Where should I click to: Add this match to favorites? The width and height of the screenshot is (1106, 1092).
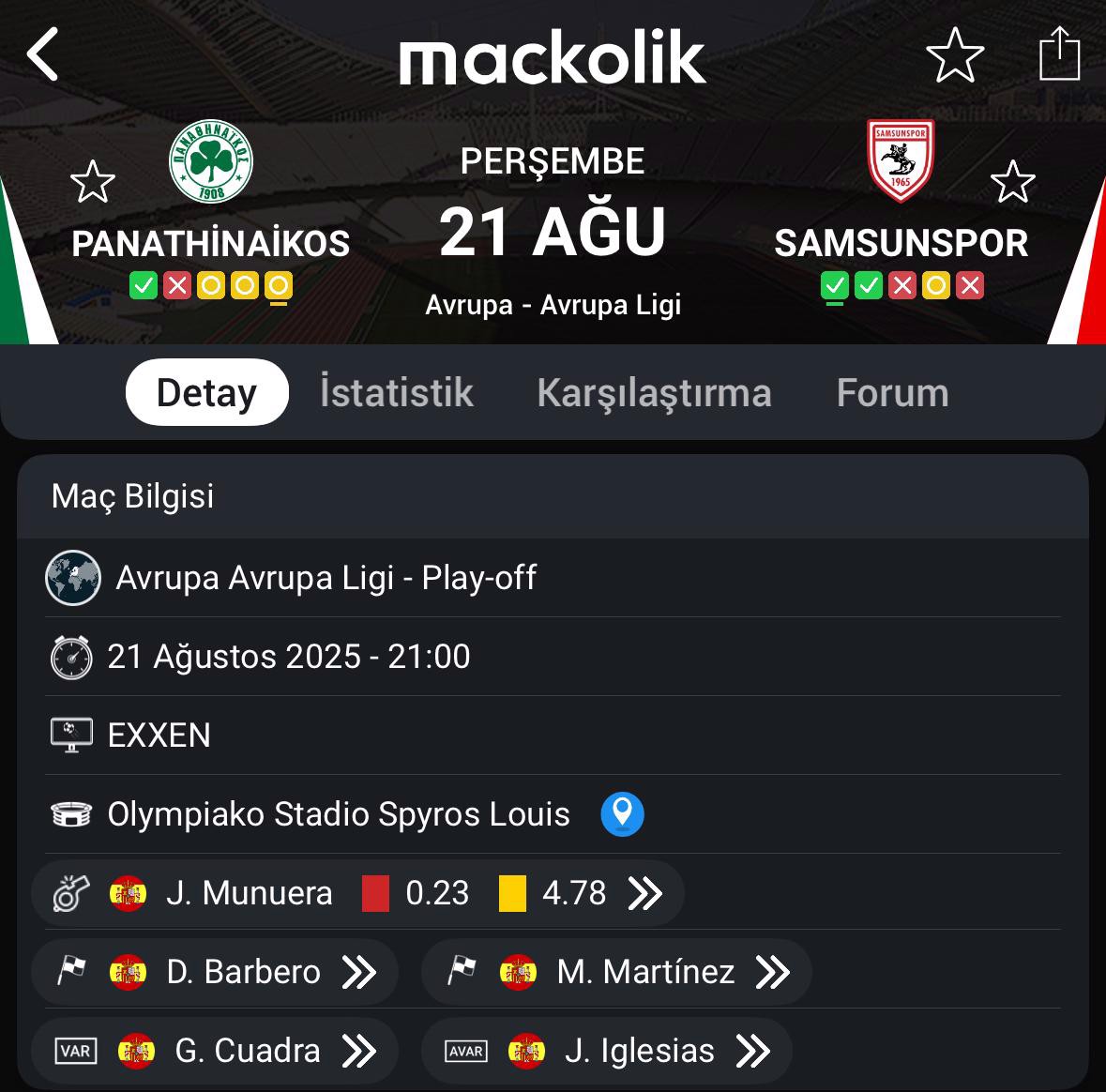(x=954, y=55)
